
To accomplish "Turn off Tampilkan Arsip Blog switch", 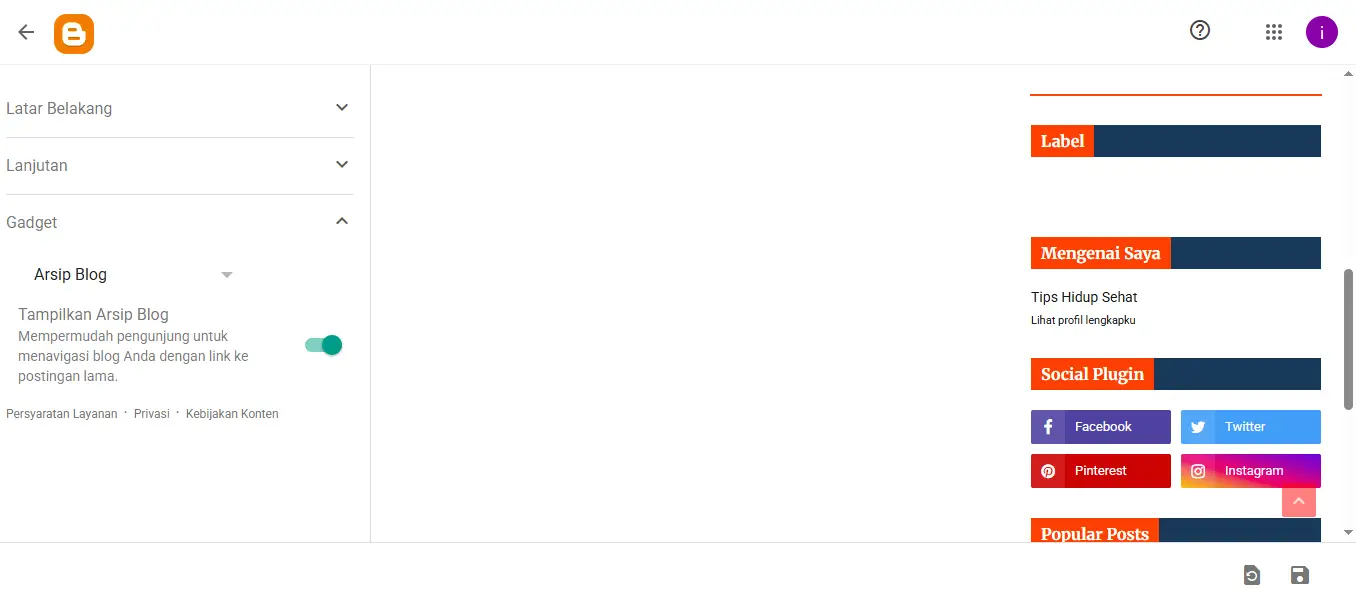I will coord(324,345).
